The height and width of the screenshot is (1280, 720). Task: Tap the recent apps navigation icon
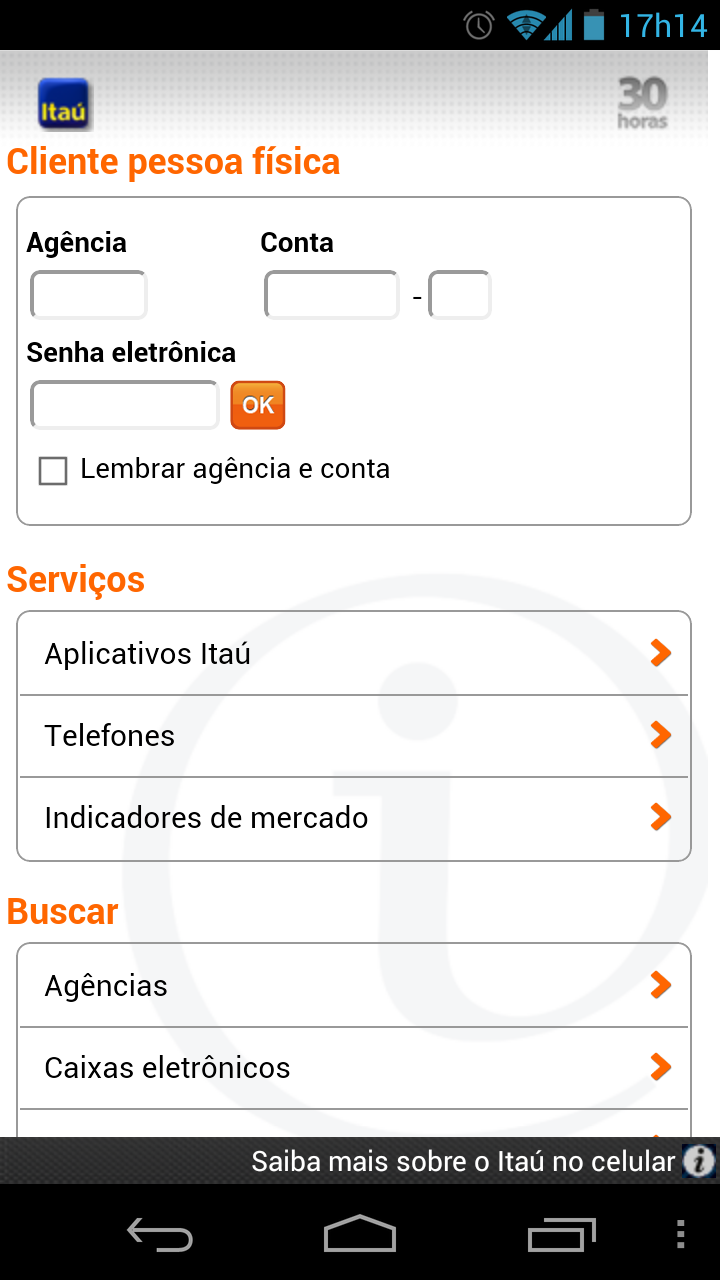(x=560, y=1235)
